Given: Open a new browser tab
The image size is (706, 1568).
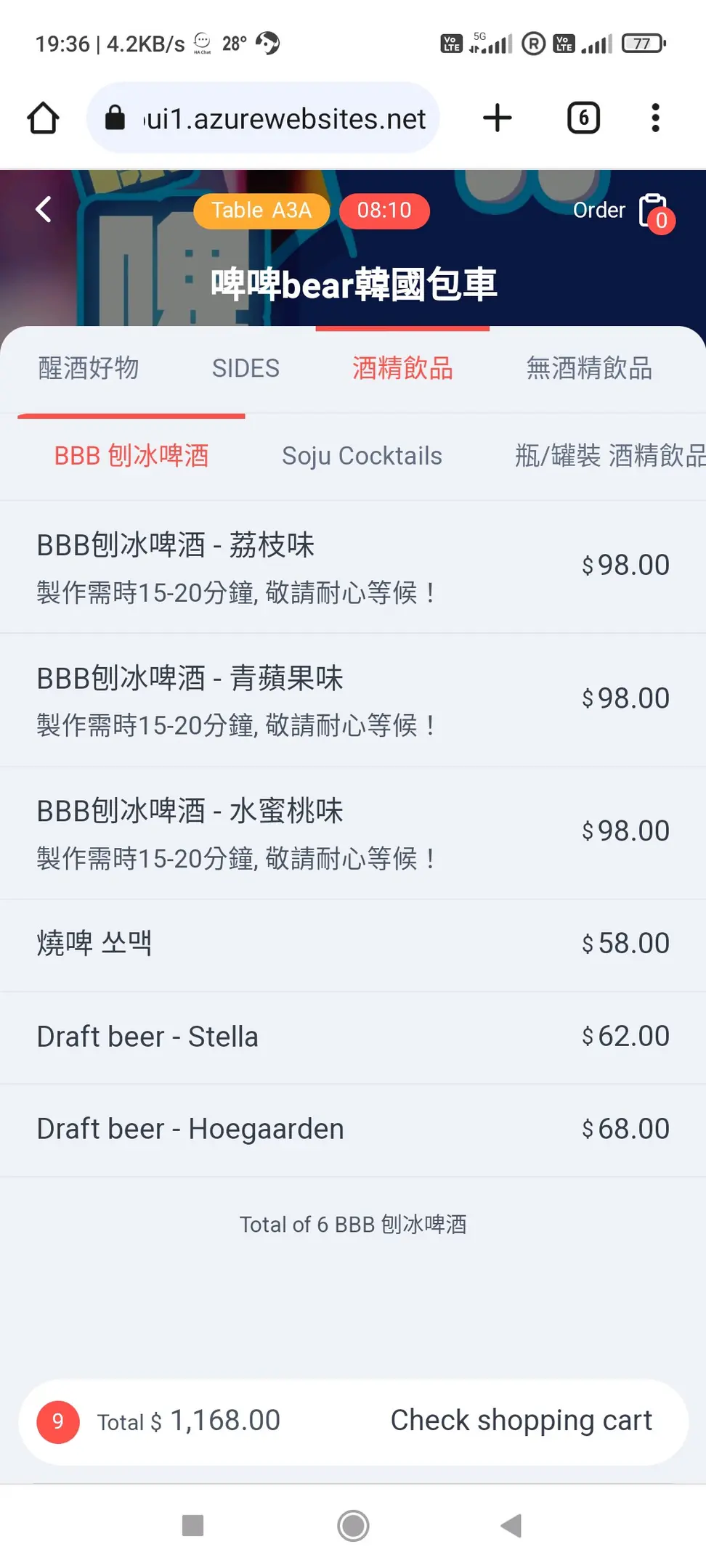Looking at the screenshot, I should click(x=498, y=118).
